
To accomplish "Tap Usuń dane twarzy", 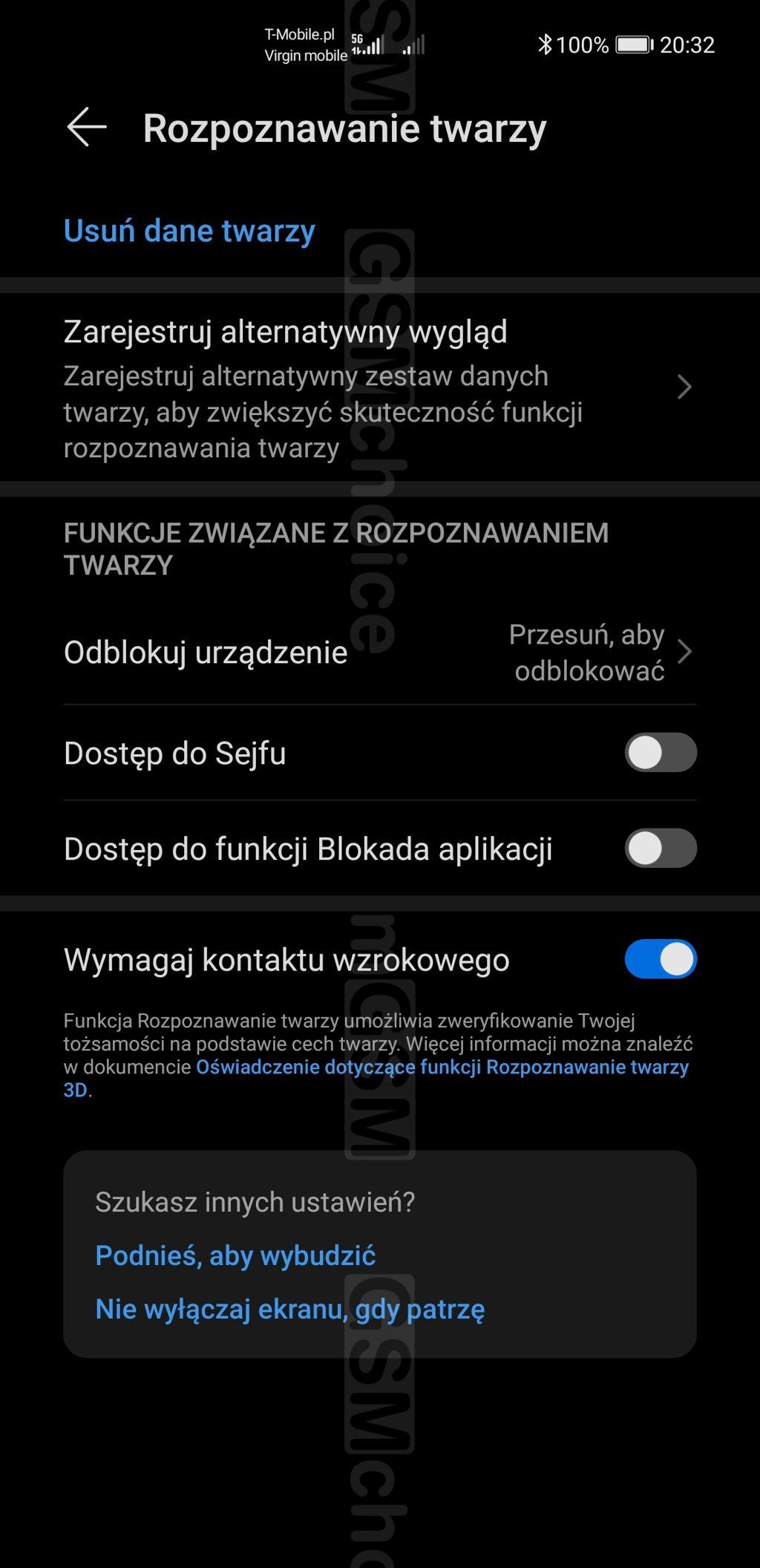I will [x=189, y=231].
